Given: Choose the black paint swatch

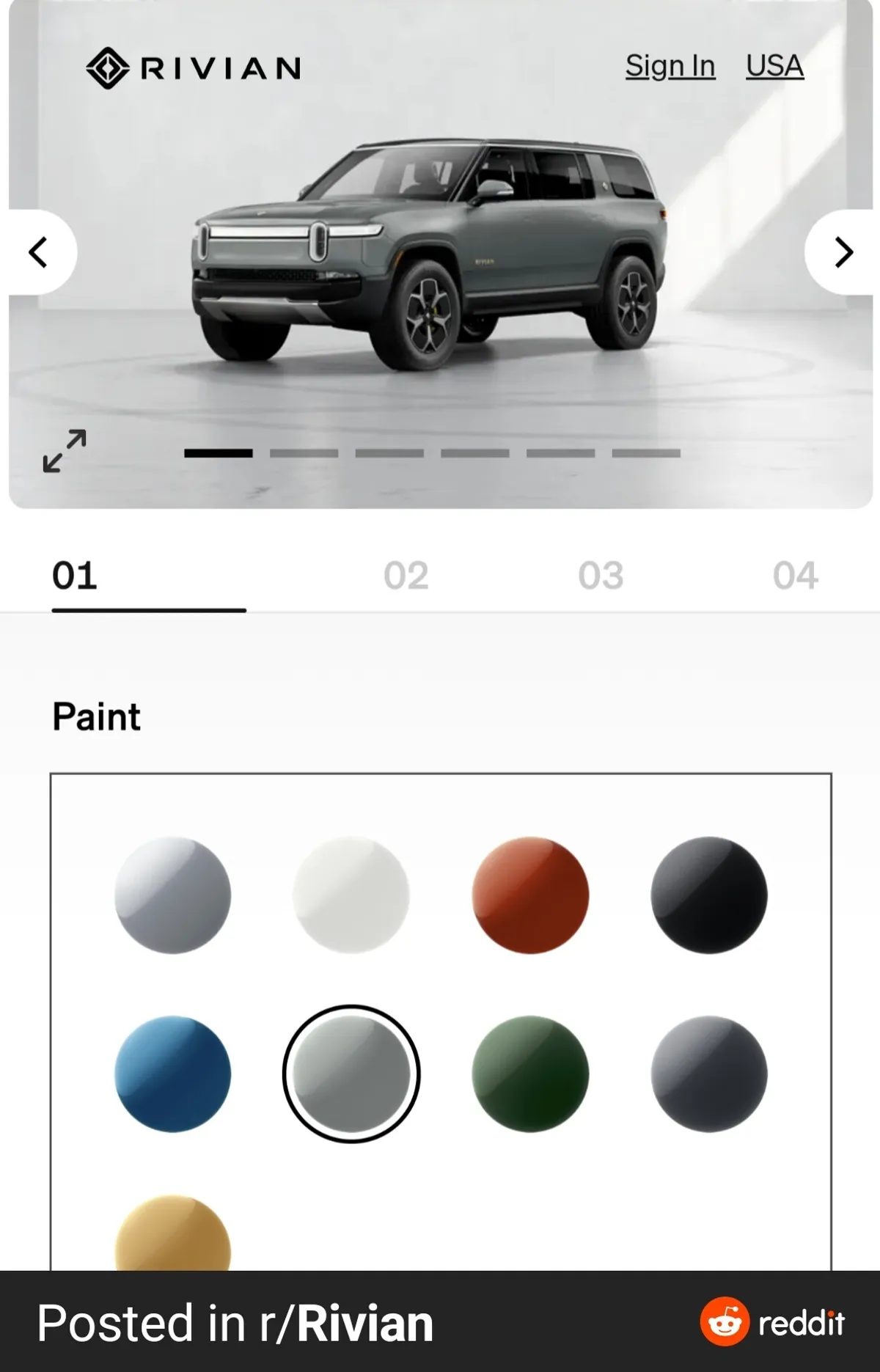Looking at the screenshot, I should pos(709,895).
